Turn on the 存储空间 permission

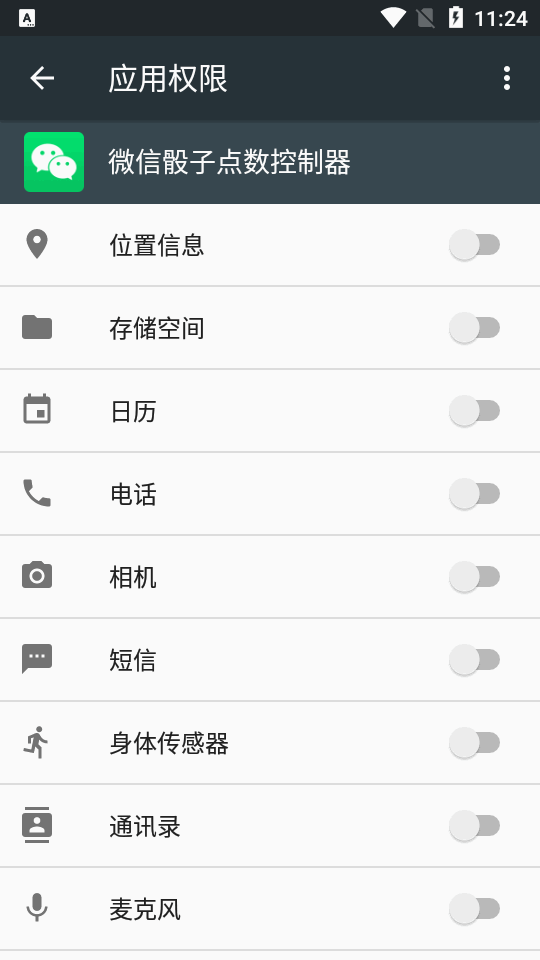(x=474, y=328)
